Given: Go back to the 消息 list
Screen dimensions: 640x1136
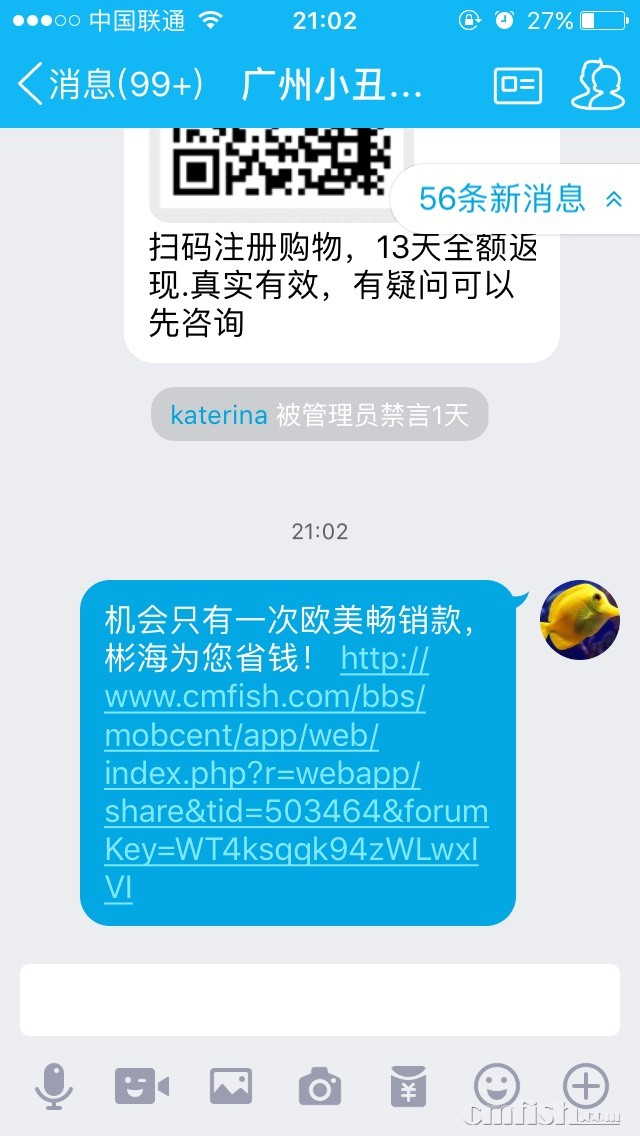Looking at the screenshot, I should coord(108,85).
